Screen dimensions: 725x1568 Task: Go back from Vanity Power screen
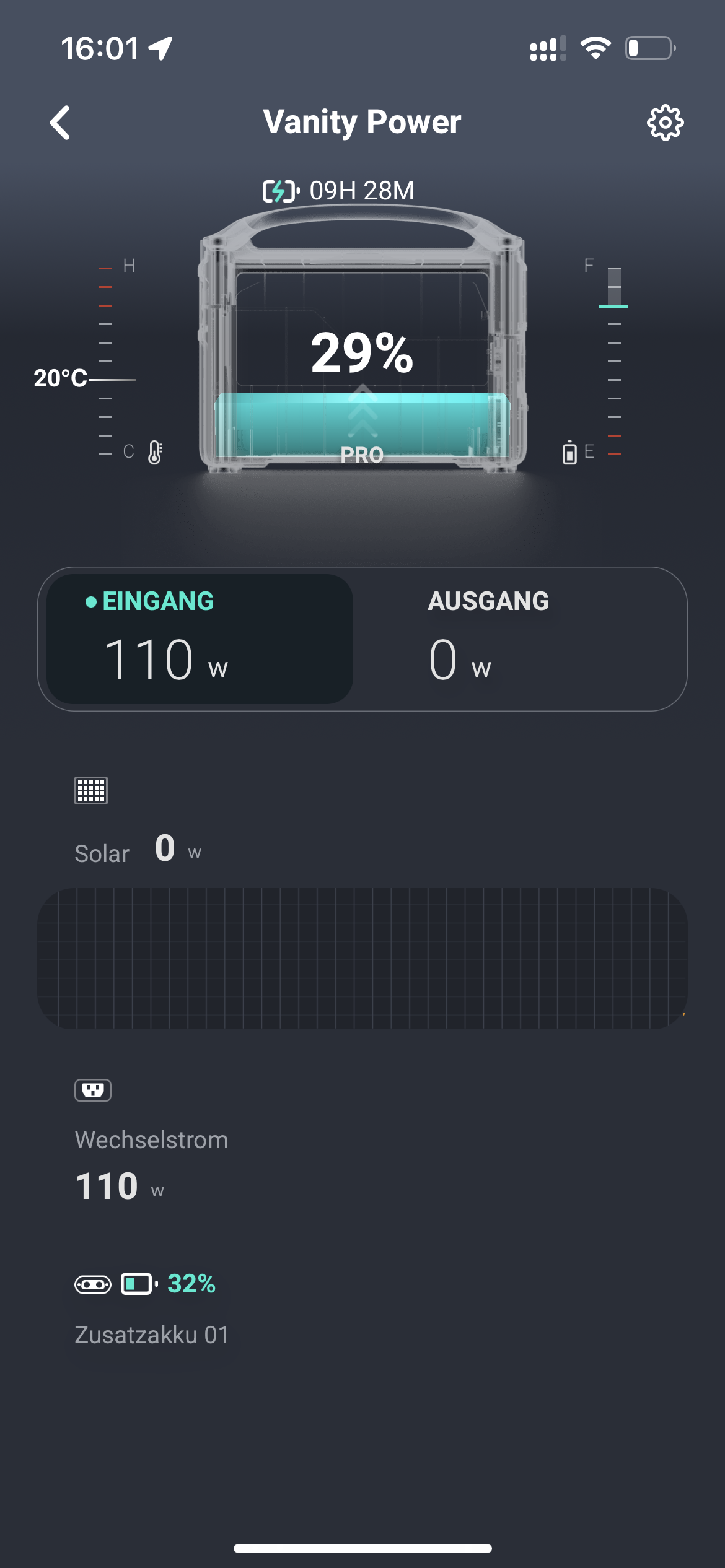point(60,123)
